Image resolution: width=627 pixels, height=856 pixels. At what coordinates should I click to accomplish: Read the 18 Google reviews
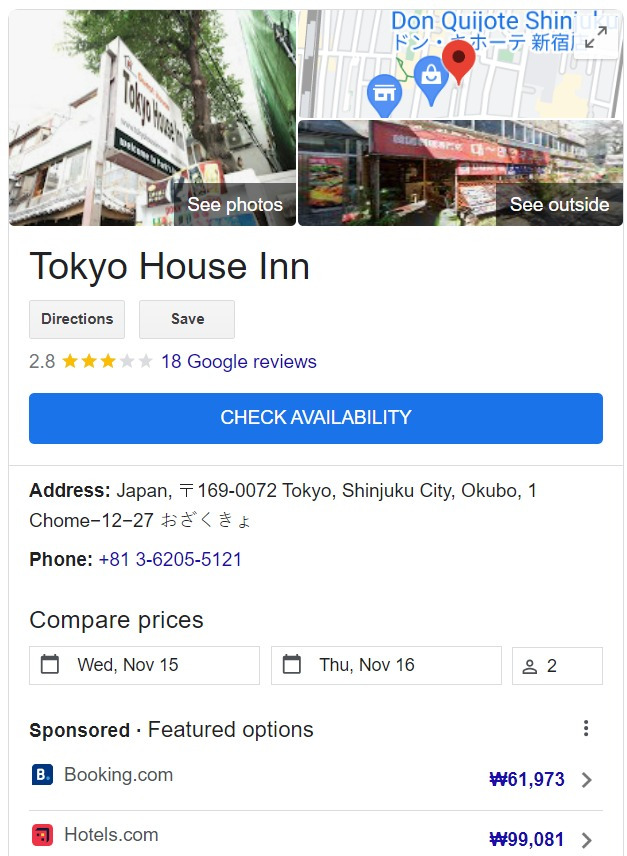tap(238, 362)
